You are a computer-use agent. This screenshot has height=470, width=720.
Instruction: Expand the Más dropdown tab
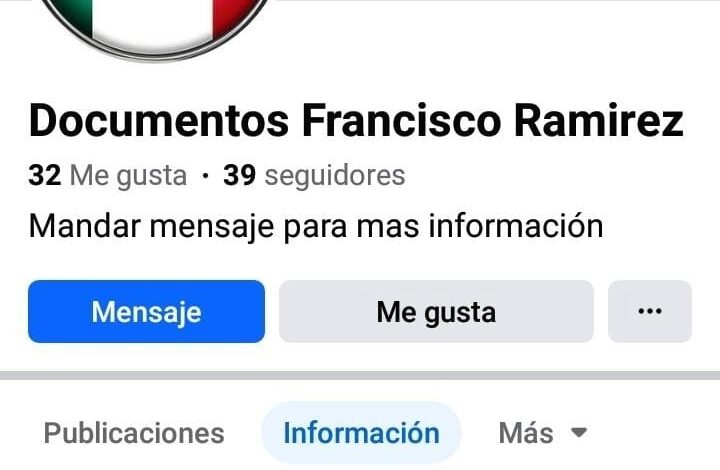(542, 433)
